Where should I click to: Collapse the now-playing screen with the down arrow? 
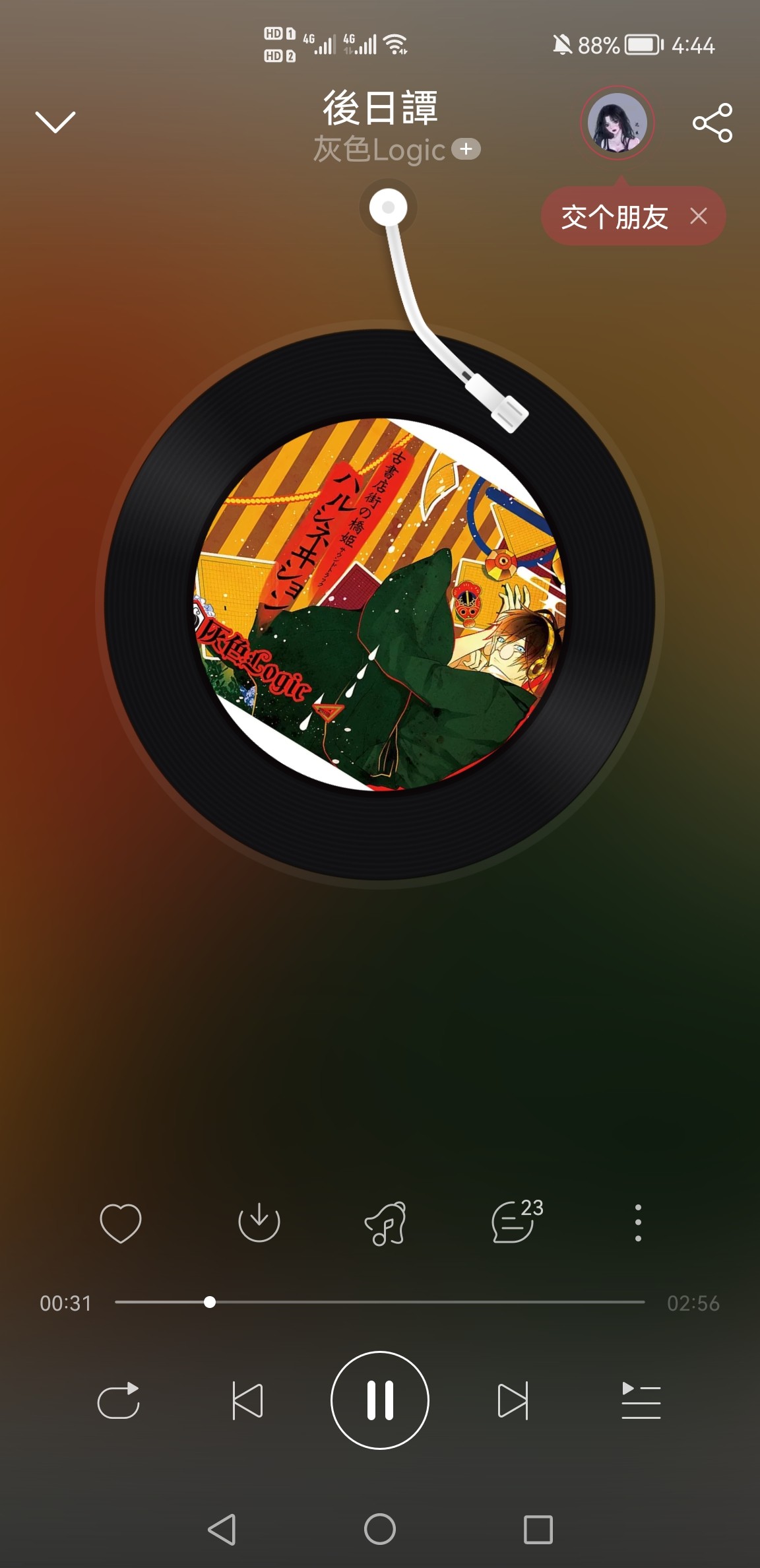point(55,122)
